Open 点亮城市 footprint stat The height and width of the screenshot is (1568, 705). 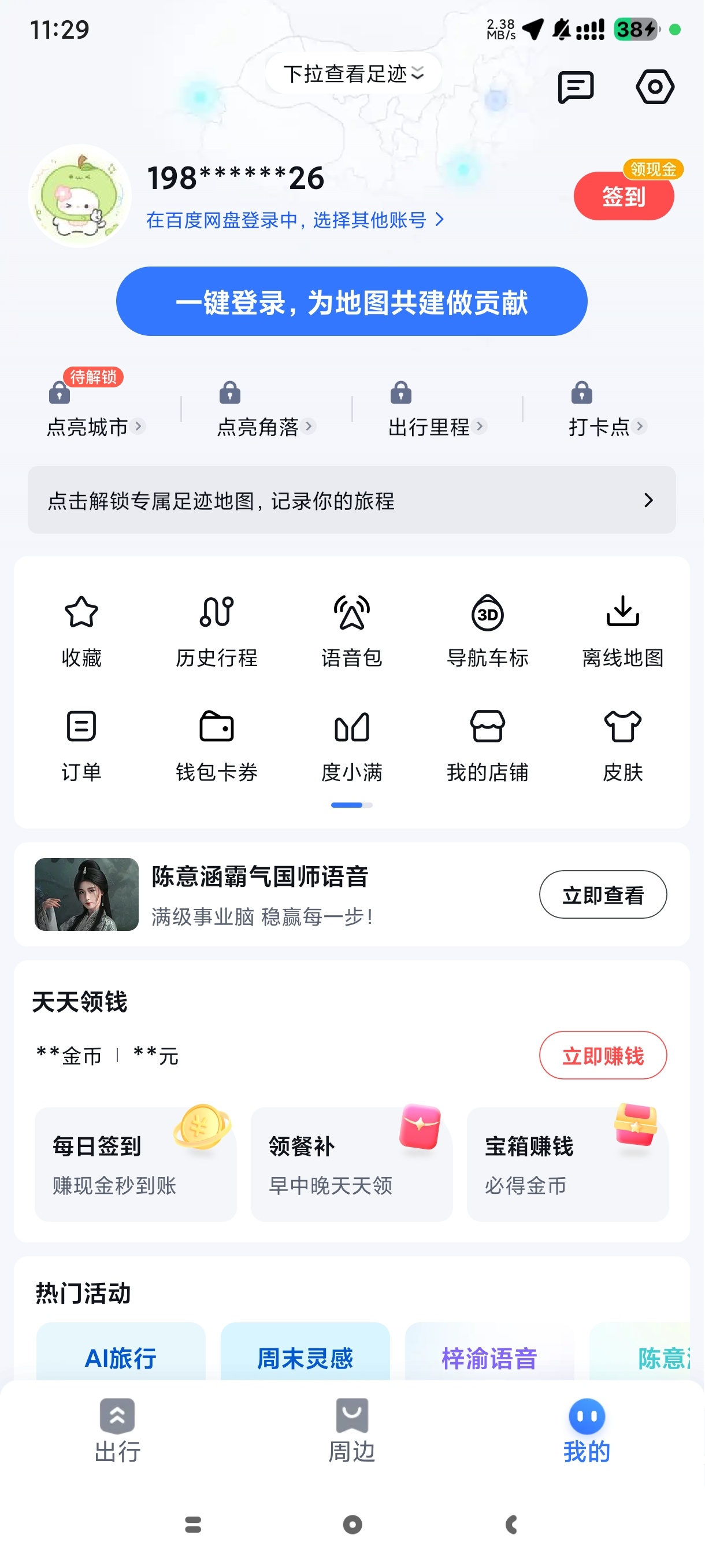point(94,426)
